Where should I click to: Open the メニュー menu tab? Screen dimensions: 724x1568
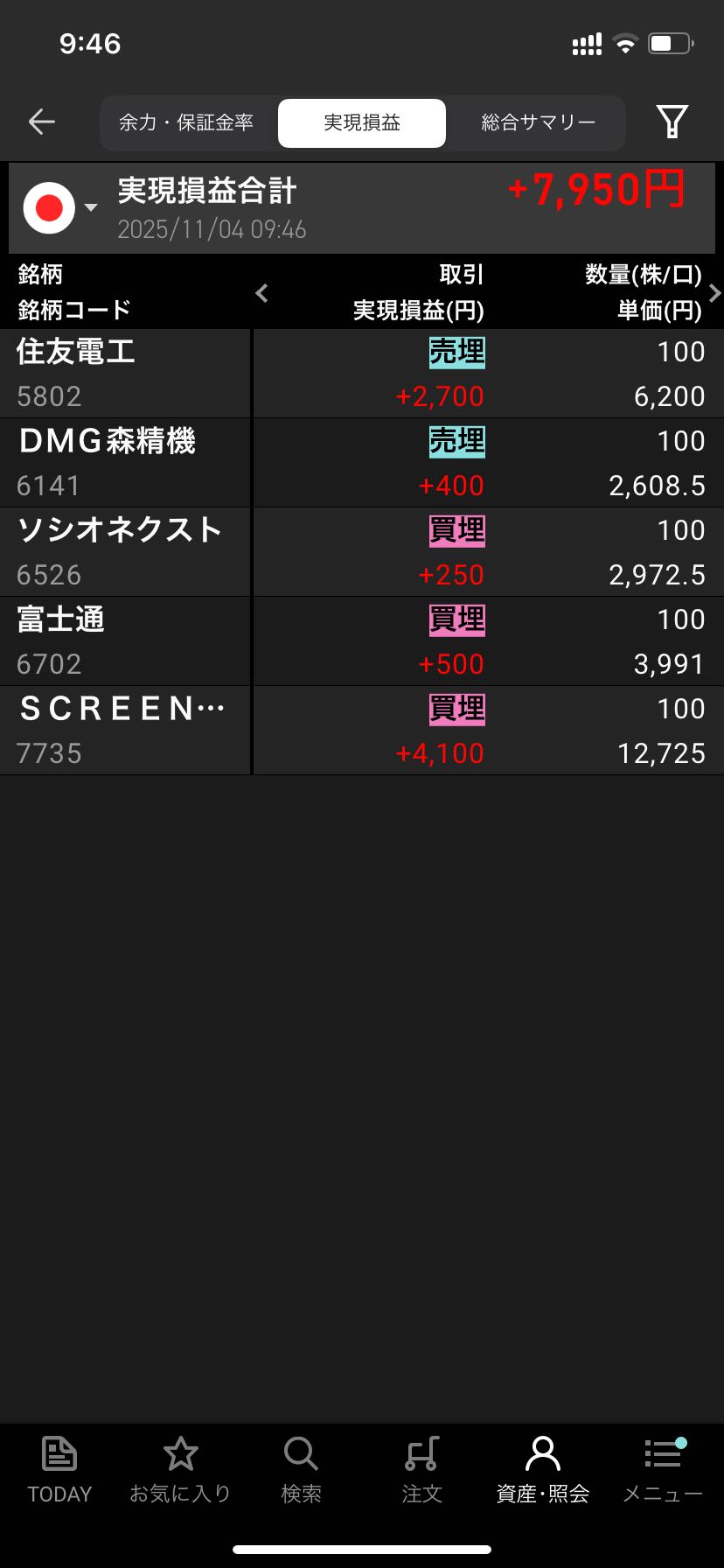[x=663, y=1470]
